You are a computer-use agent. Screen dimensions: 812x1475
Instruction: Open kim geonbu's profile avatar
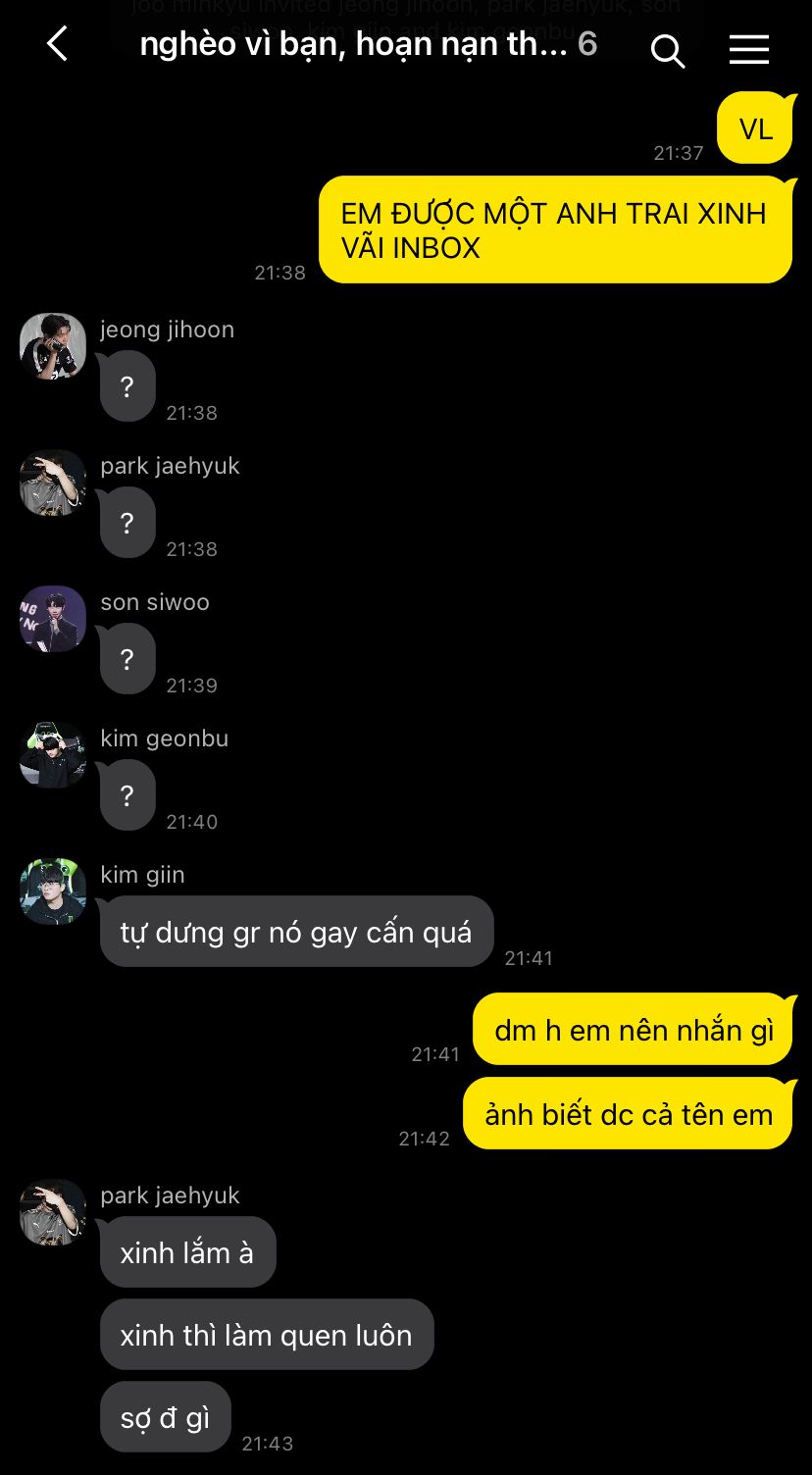click(x=53, y=755)
